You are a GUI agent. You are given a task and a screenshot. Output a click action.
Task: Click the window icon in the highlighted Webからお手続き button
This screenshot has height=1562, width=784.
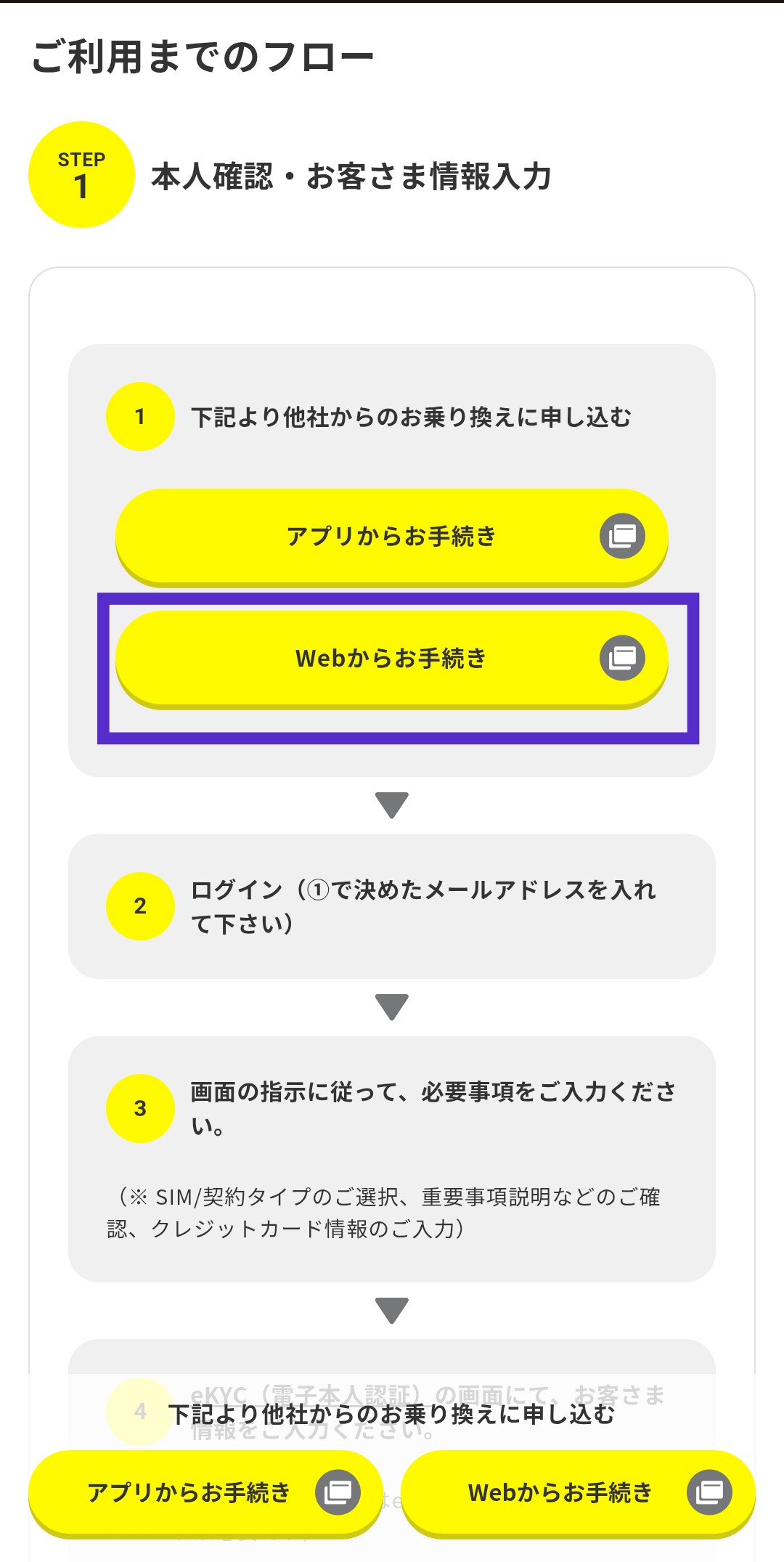[622, 658]
